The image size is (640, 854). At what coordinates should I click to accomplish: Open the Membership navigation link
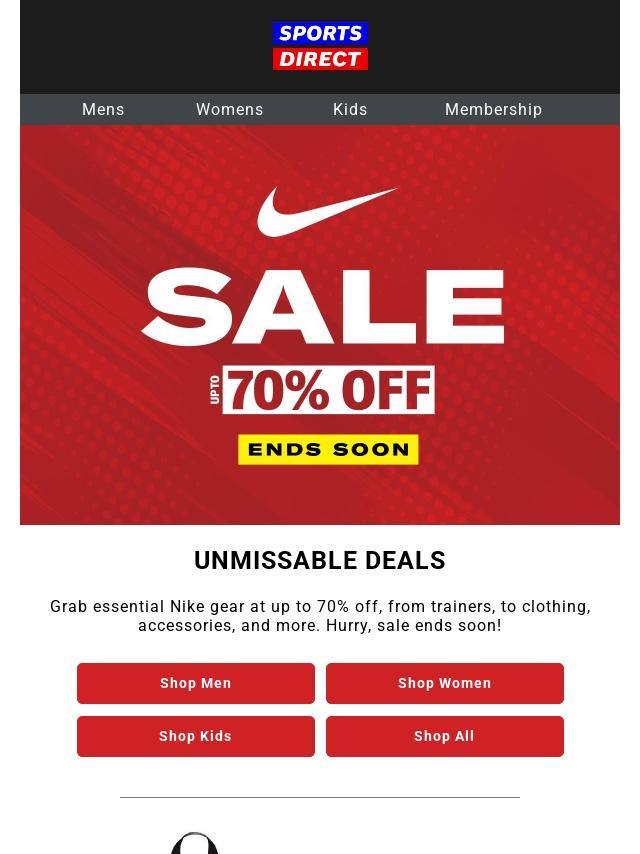[x=493, y=110]
